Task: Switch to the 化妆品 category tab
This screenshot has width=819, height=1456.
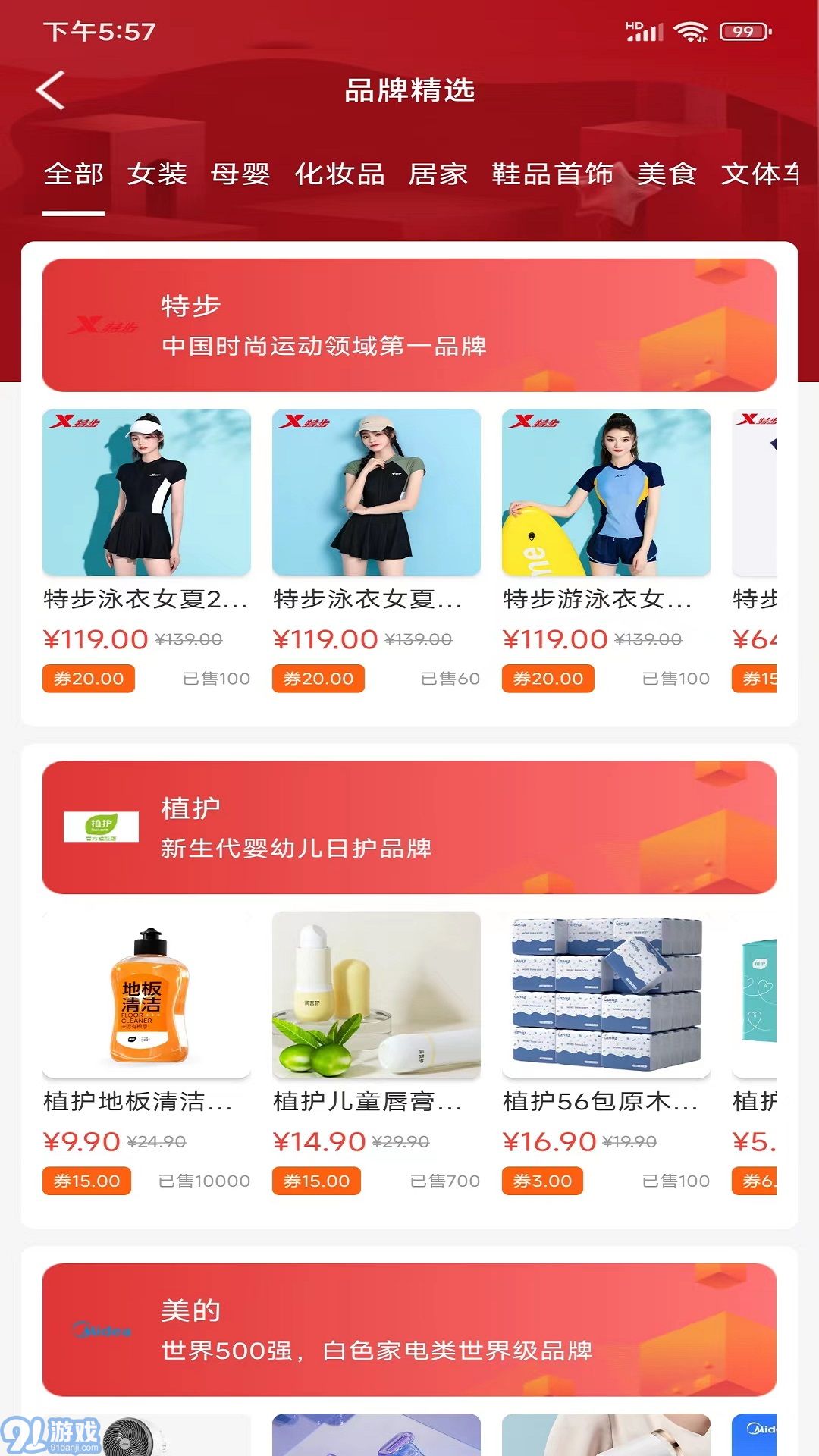Action: click(x=339, y=174)
